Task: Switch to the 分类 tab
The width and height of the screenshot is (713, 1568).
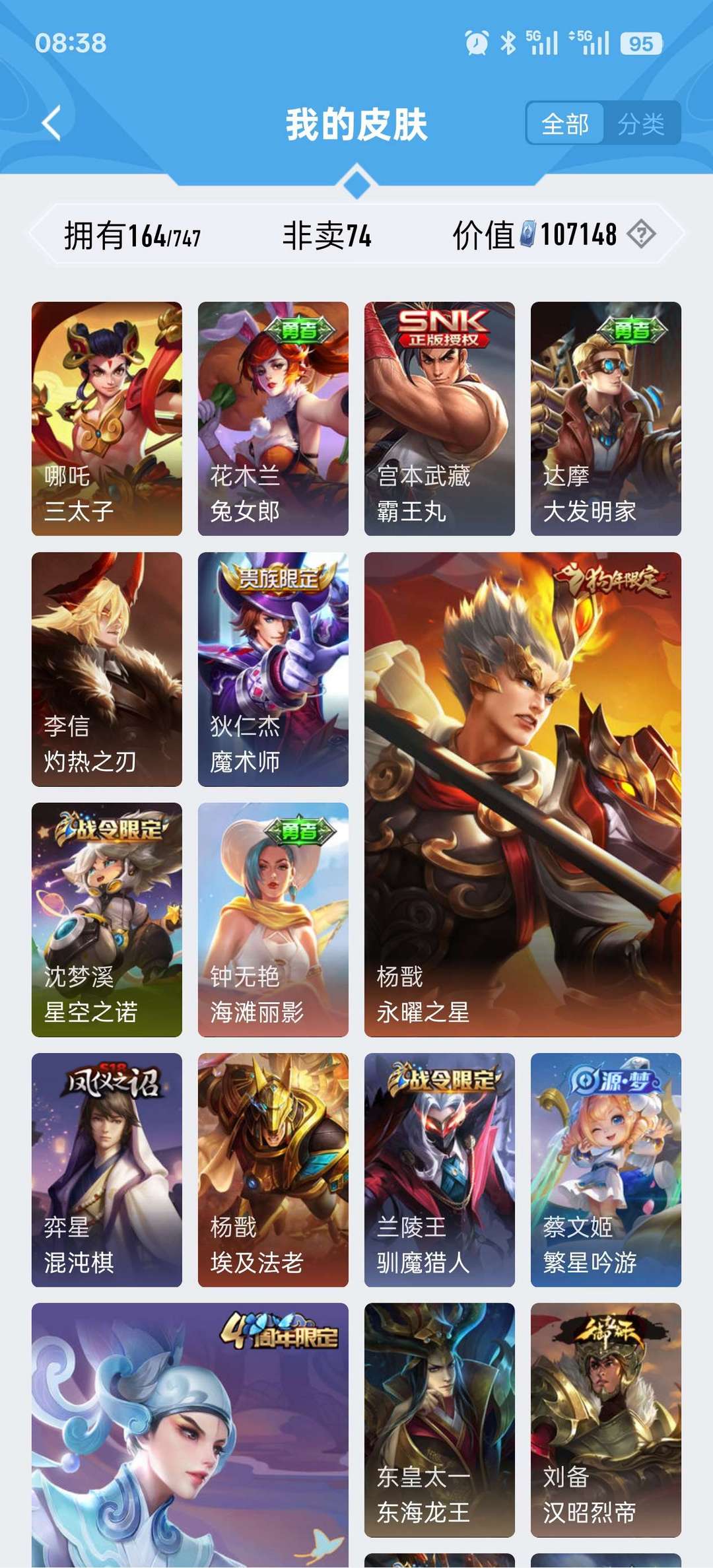Action: 641,123
